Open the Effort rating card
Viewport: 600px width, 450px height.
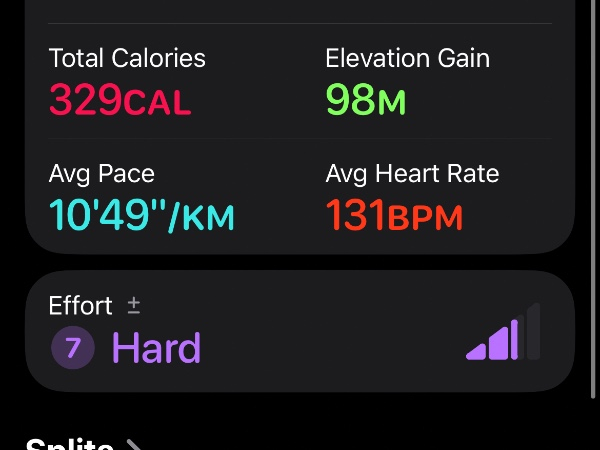(300, 331)
